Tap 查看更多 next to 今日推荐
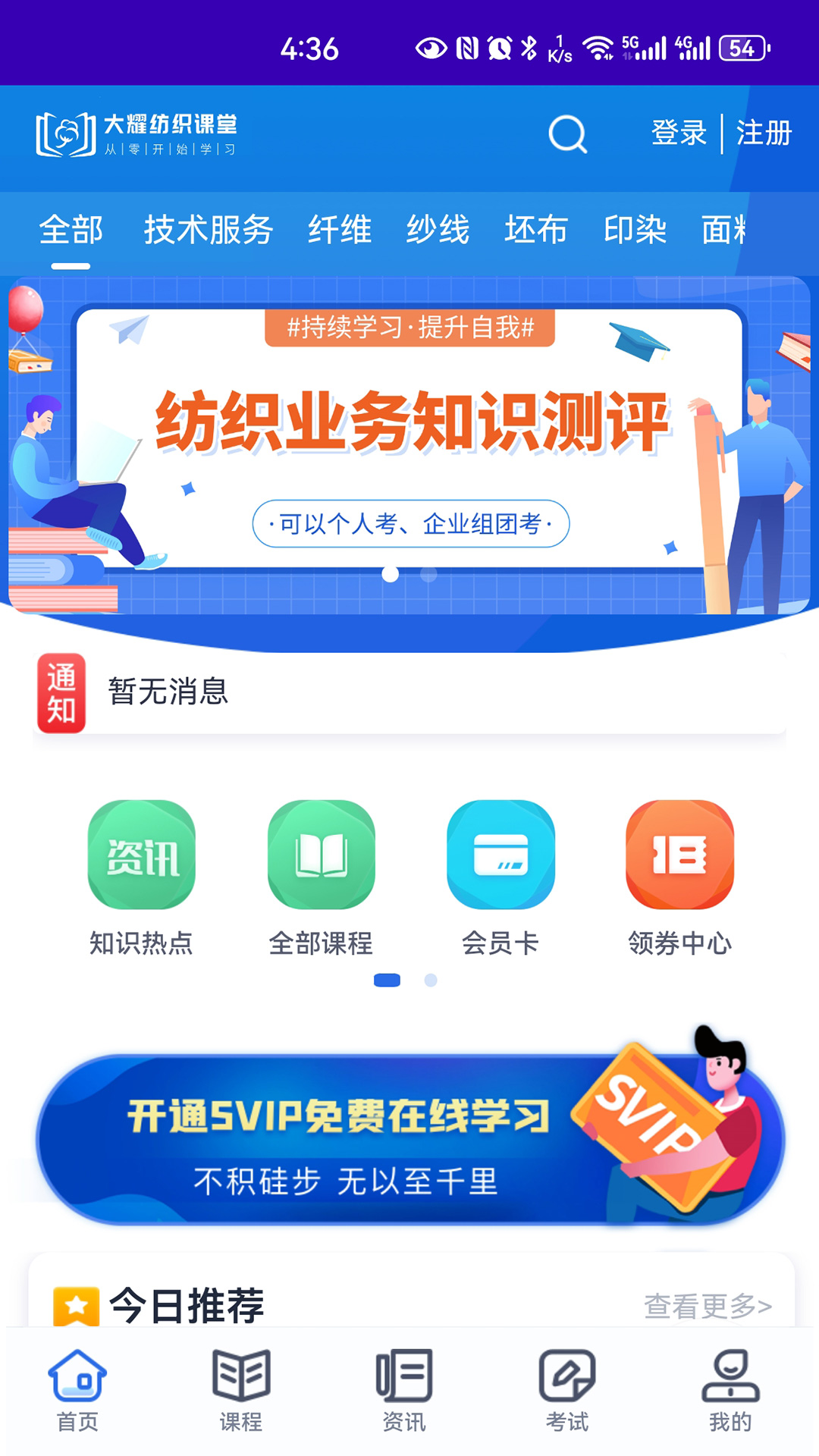Viewport: 819px width, 1456px height. pyautogui.click(x=707, y=1306)
